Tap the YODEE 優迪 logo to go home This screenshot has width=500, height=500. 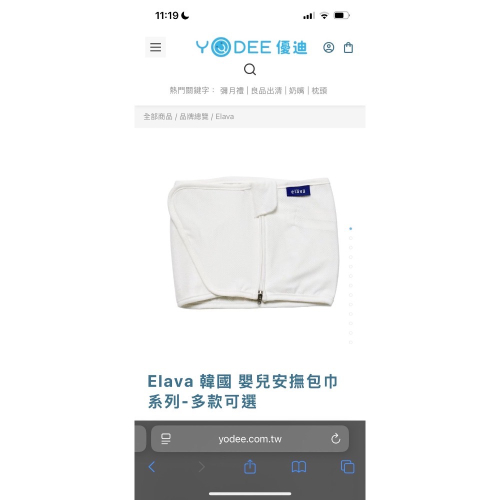(251, 47)
